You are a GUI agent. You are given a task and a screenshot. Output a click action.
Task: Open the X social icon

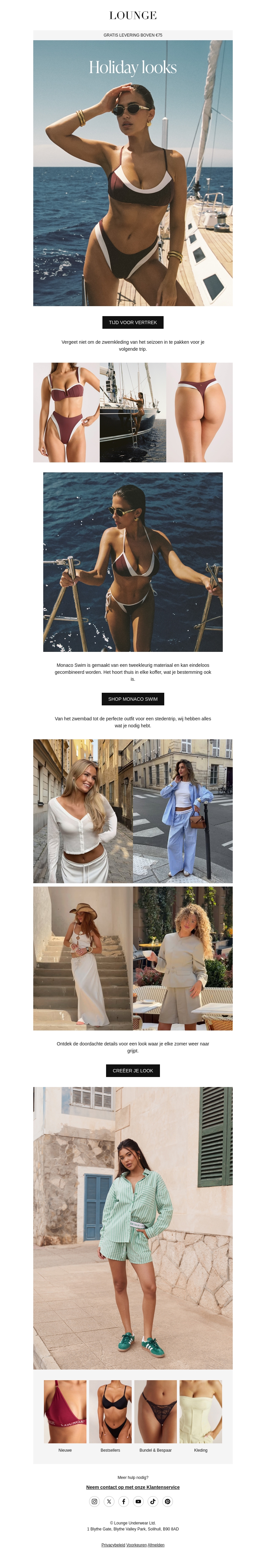[109, 1501]
